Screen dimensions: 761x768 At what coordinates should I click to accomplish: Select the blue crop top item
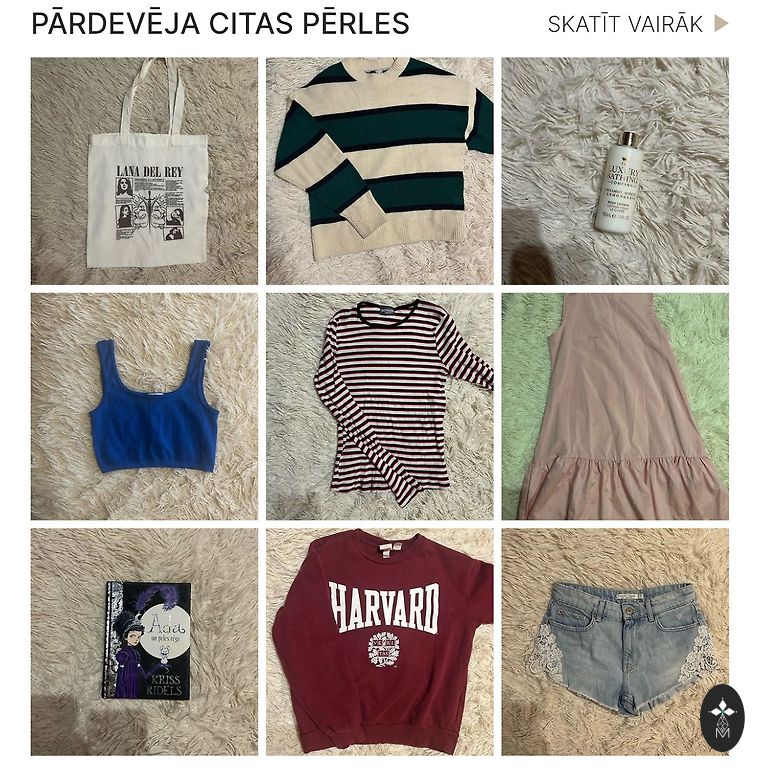[x=144, y=406]
